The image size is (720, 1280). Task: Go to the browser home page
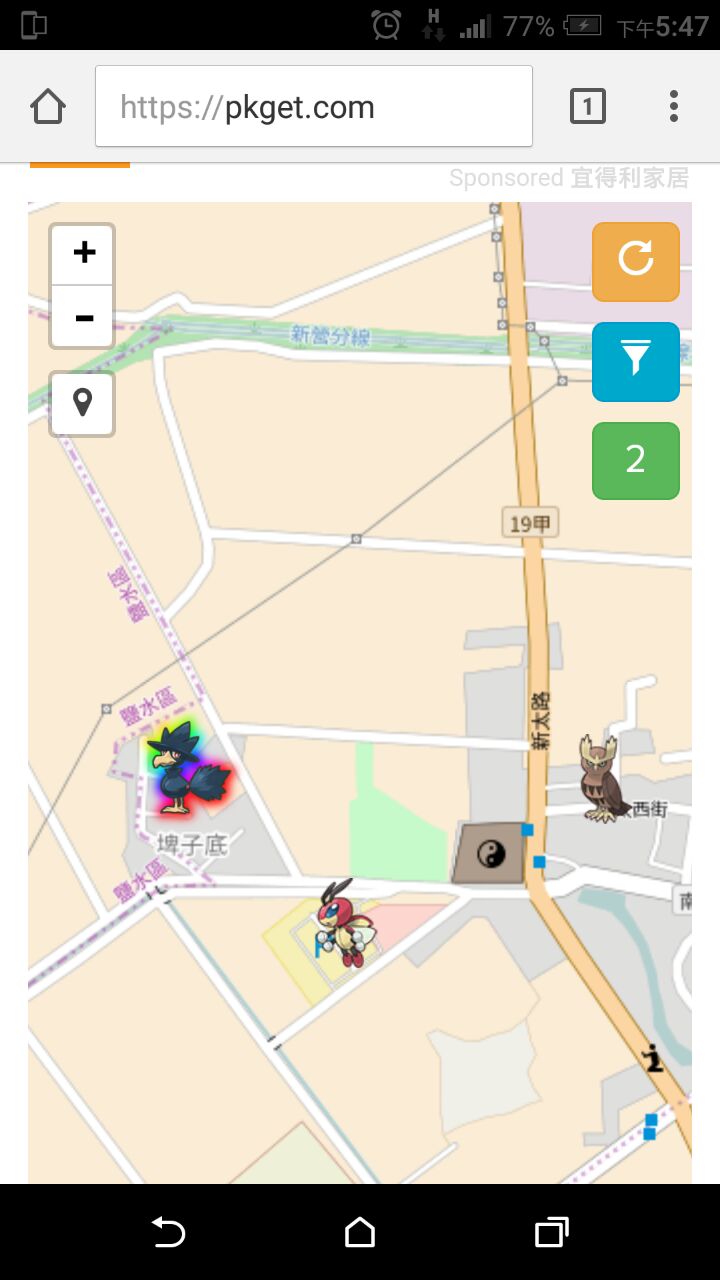pyautogui.click(x=48, y=106)
